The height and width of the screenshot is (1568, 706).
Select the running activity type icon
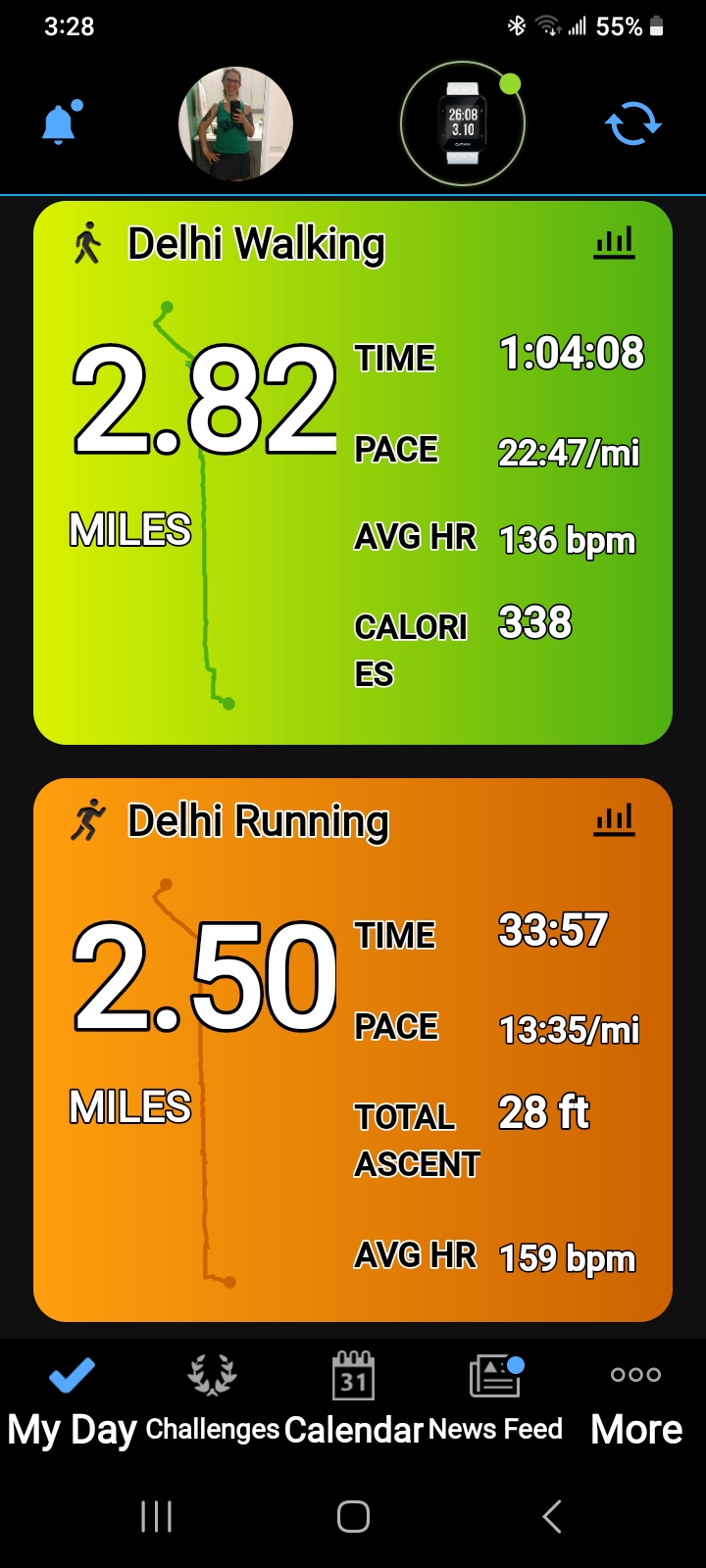click(x=88, y=820)
